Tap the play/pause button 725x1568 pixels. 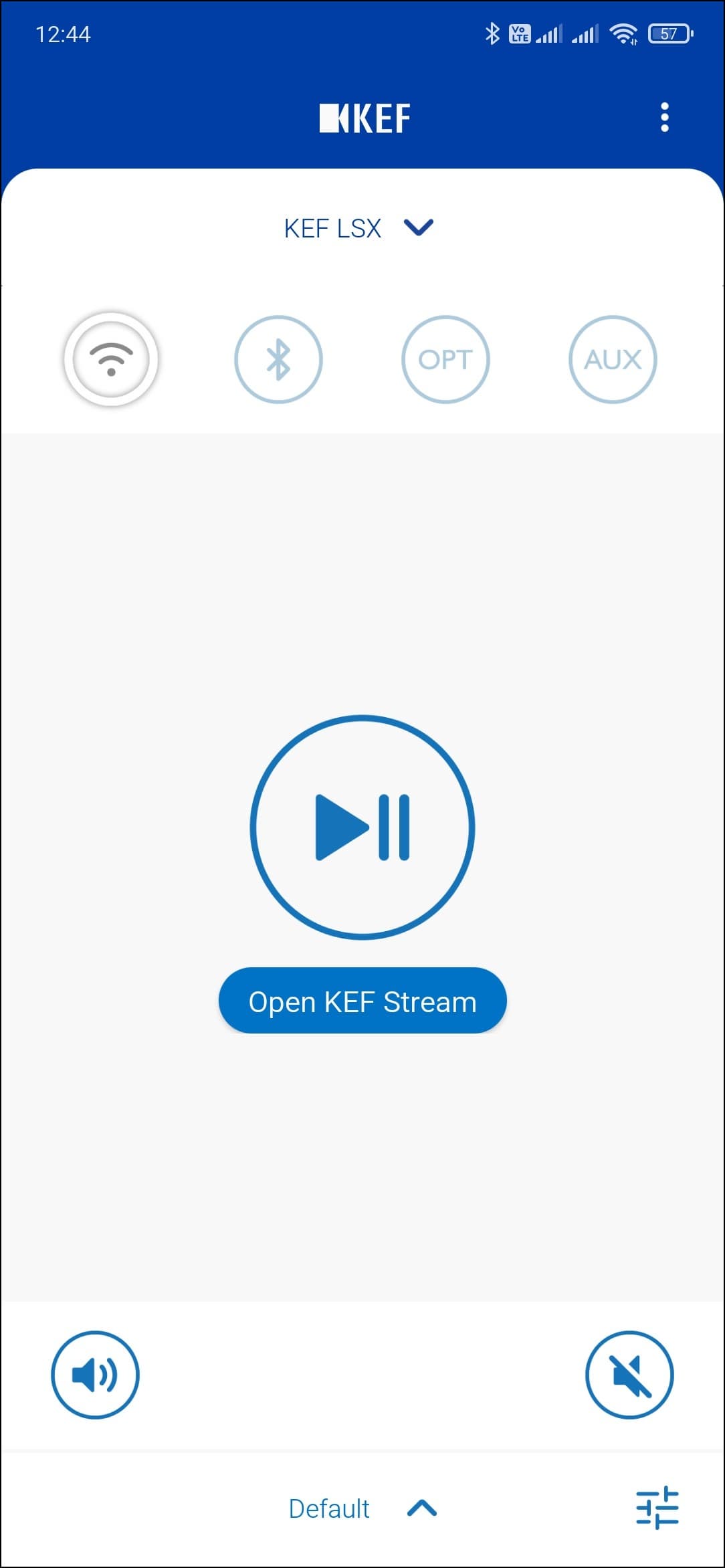click(x=362, y=827)
